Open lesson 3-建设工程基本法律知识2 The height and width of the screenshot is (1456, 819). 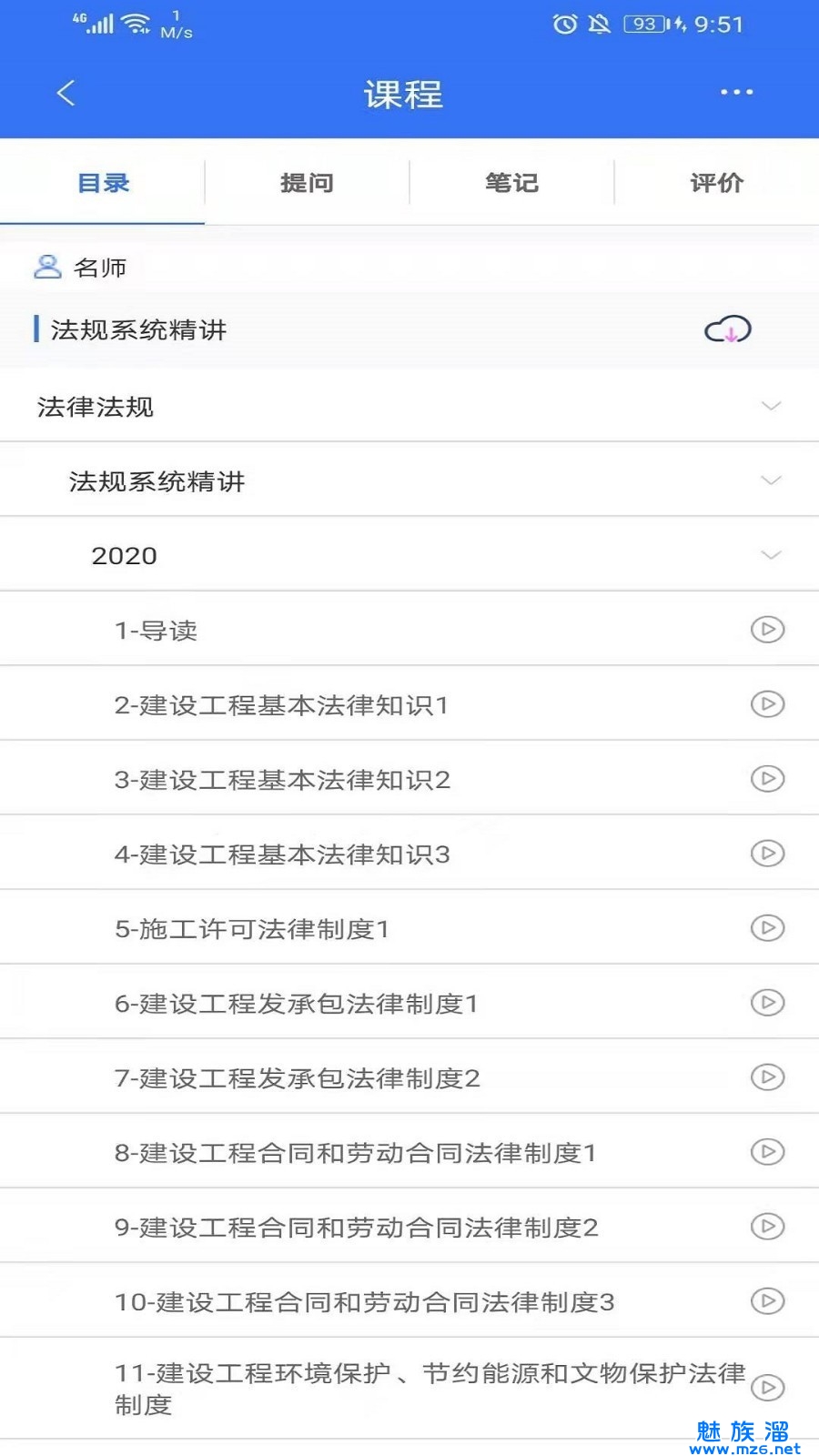[282, 780]
